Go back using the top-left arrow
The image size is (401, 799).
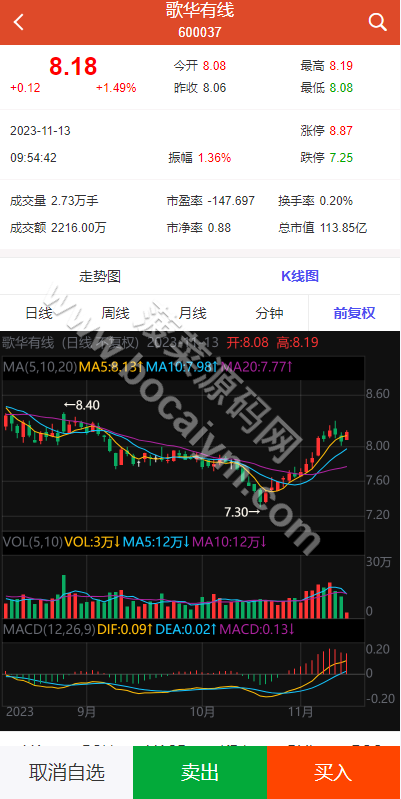18,22
